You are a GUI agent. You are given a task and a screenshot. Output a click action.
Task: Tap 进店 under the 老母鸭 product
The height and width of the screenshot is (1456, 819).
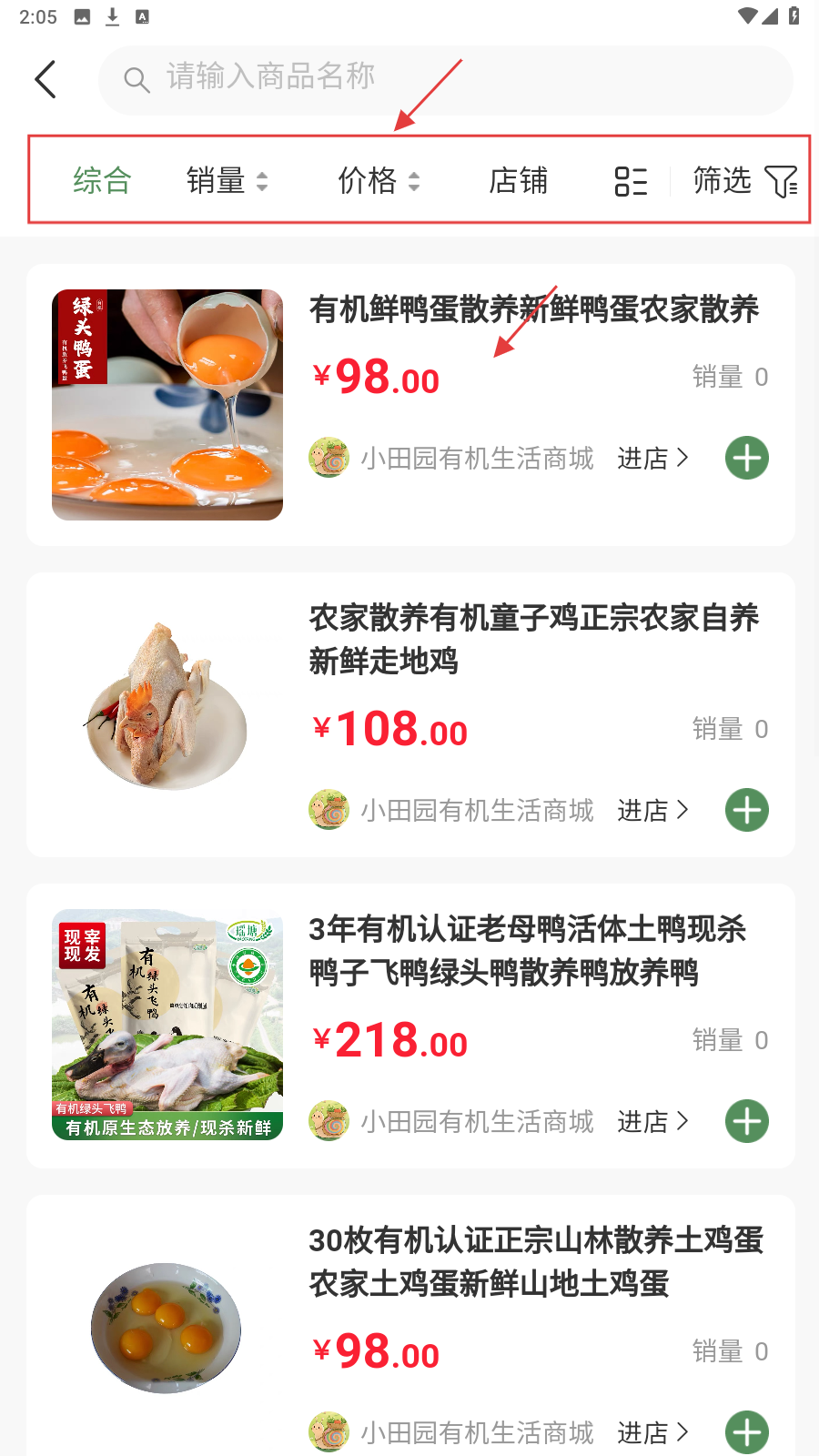652,1121
